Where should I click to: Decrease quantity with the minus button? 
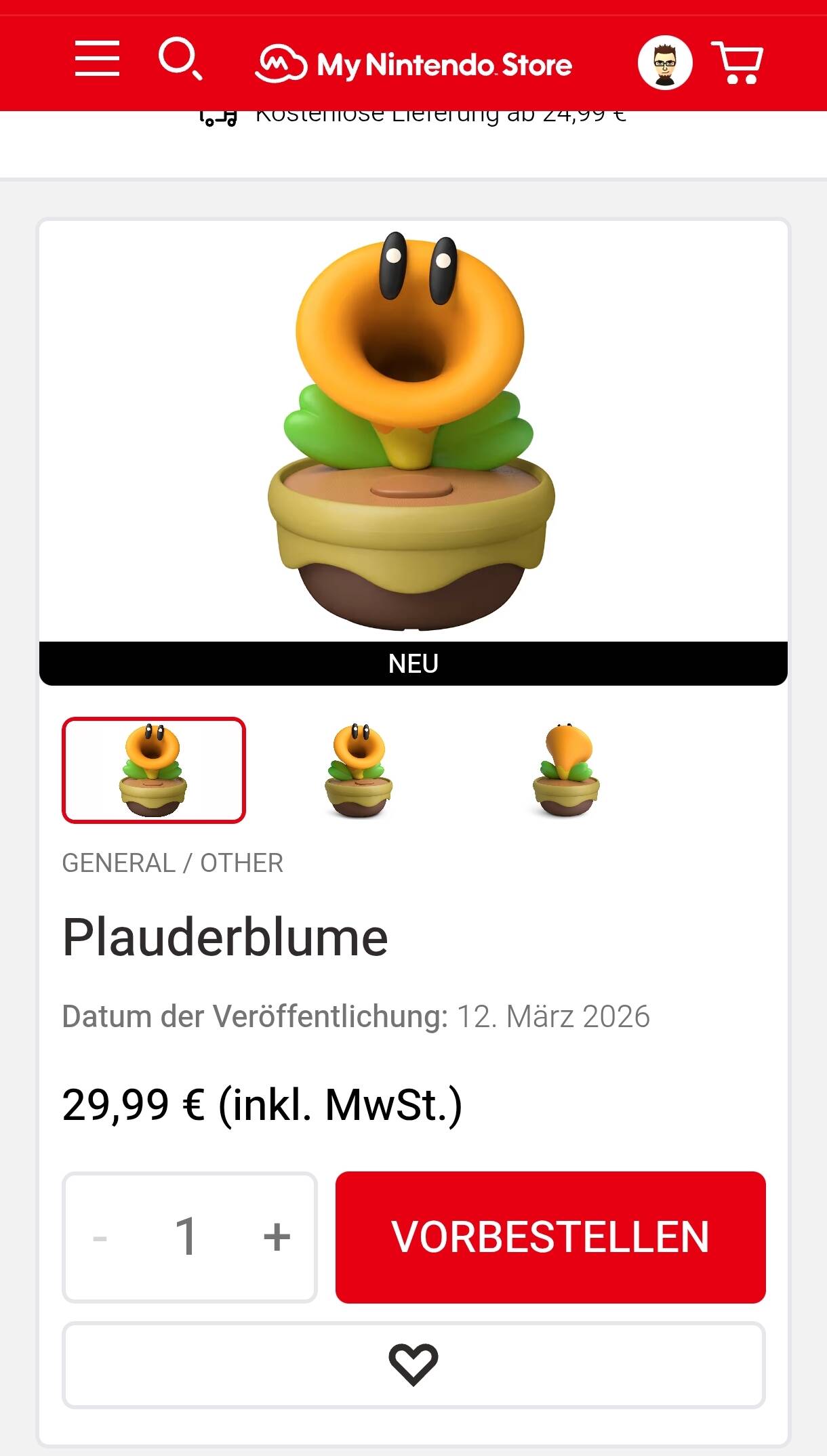pos(100,1238)
